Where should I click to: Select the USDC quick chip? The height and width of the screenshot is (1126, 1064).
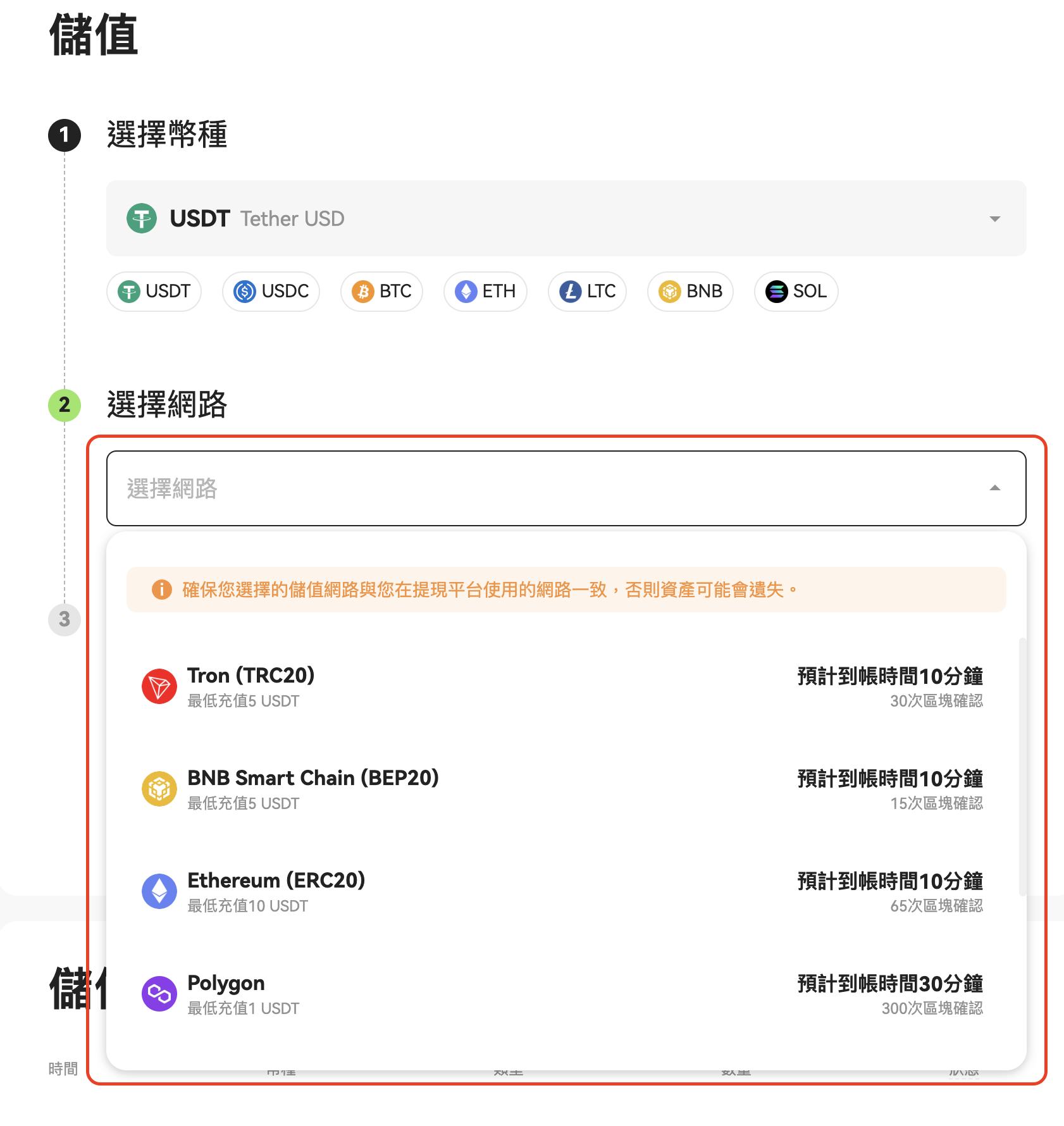271,291
